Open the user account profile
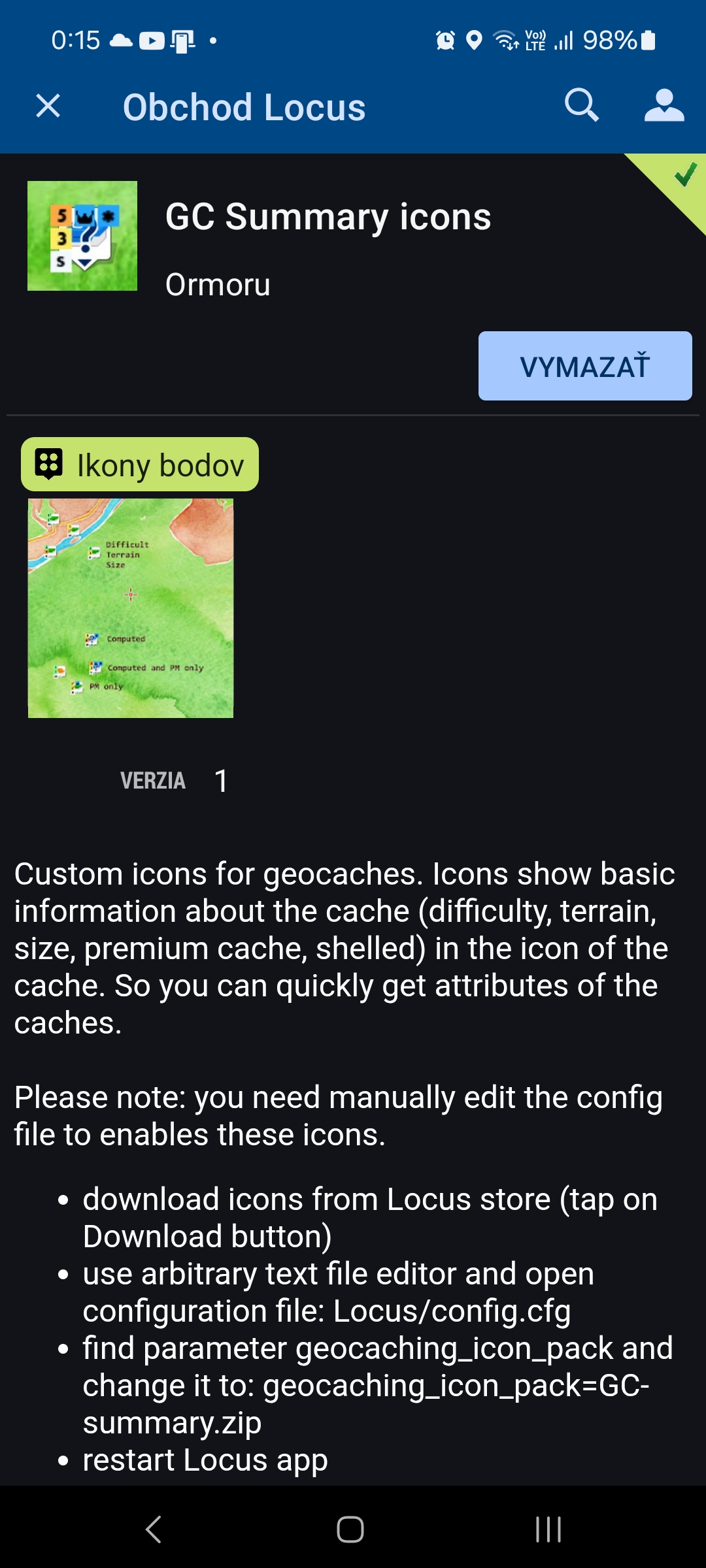Image resolution: width=706 pixels, height=1568 pixels. (x=664, y=106)
